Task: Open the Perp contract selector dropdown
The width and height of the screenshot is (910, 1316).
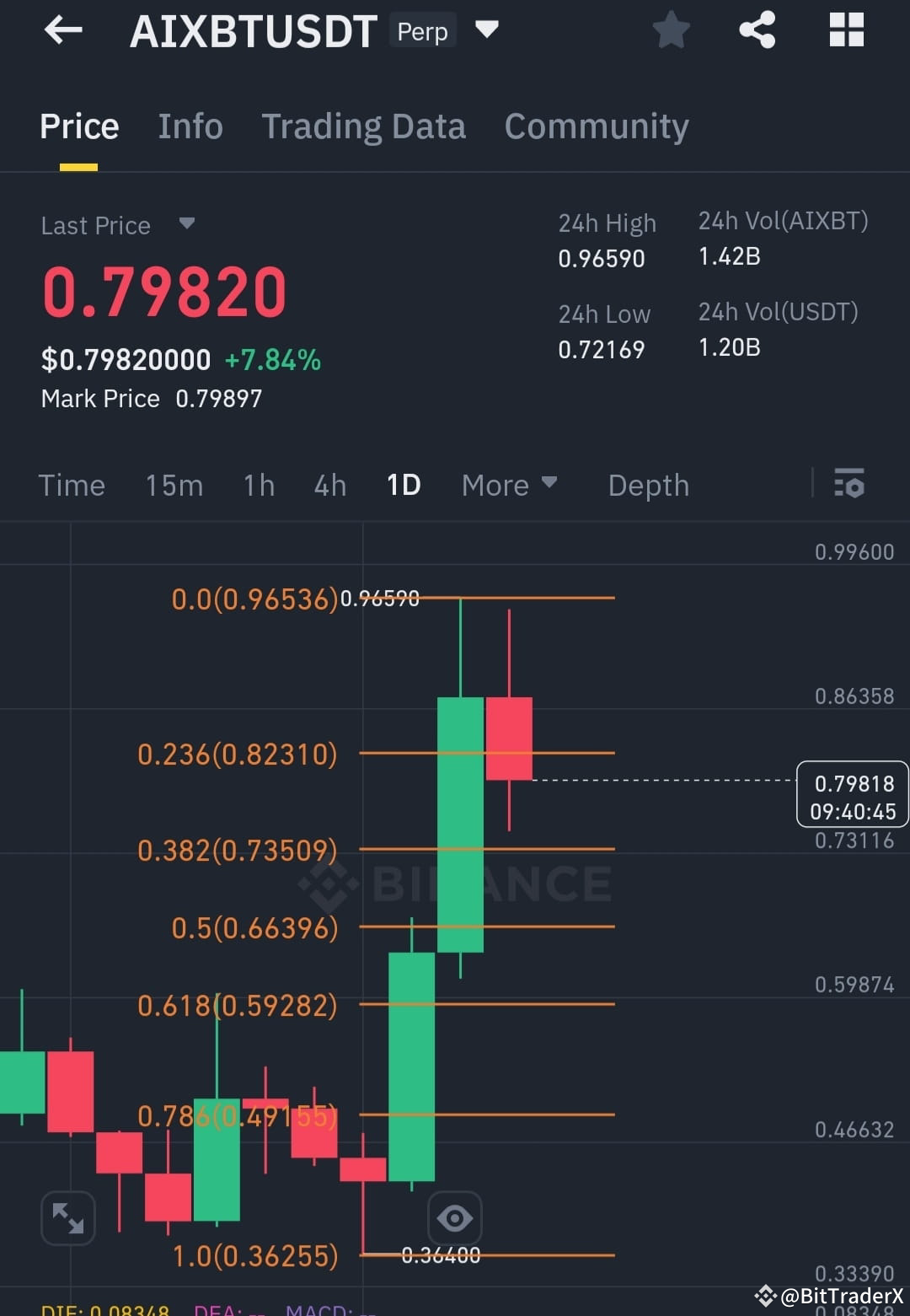Action: pos(487,30)
